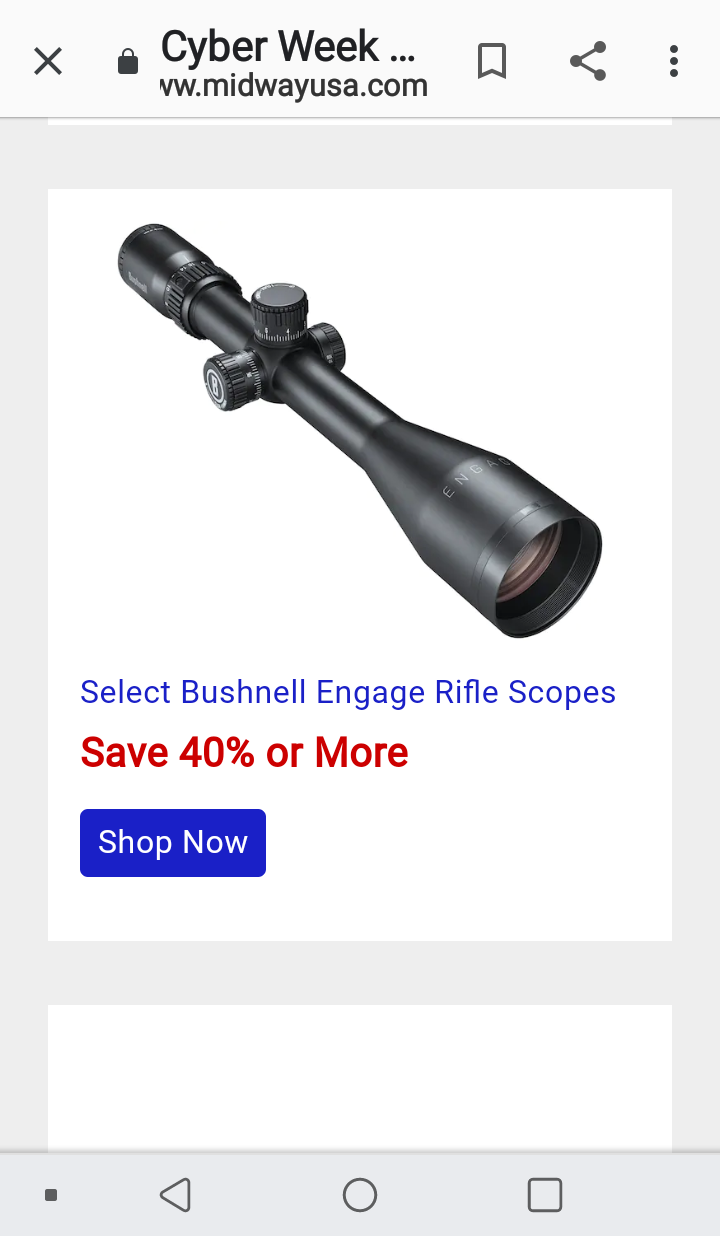Open the browser overflow menu
Viewport: 720px width, 1236px height.
coord(674,62)
